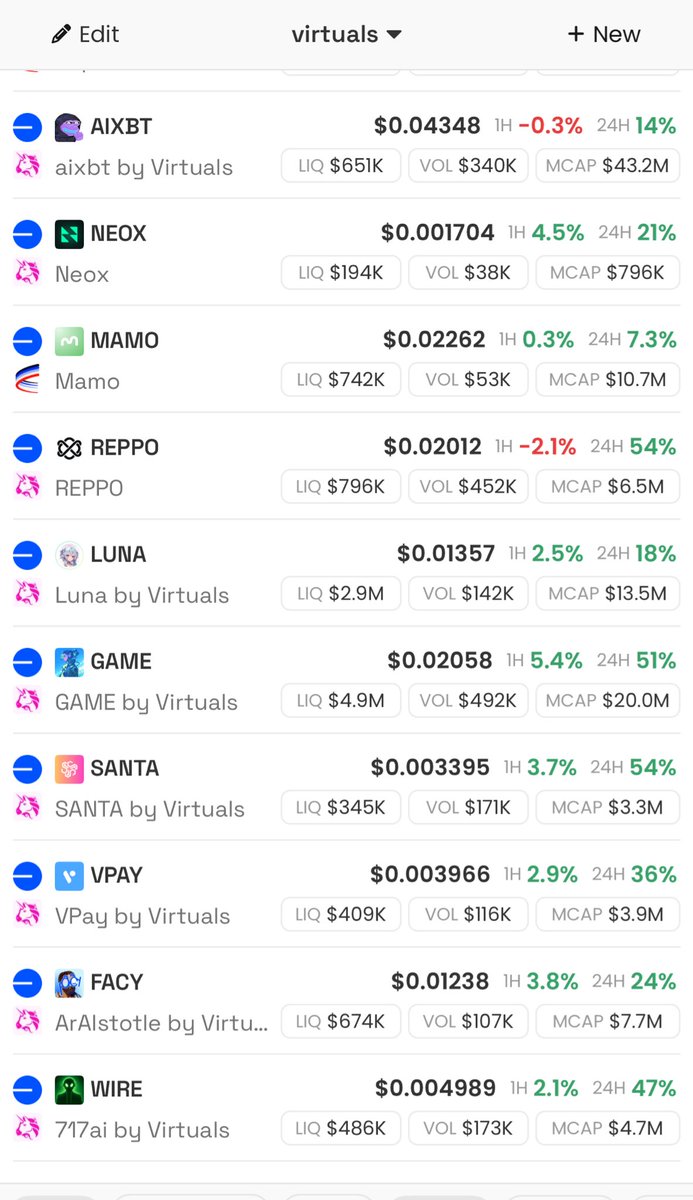
Task: Open the NEOX token row
Action: (x=346, y=252)
